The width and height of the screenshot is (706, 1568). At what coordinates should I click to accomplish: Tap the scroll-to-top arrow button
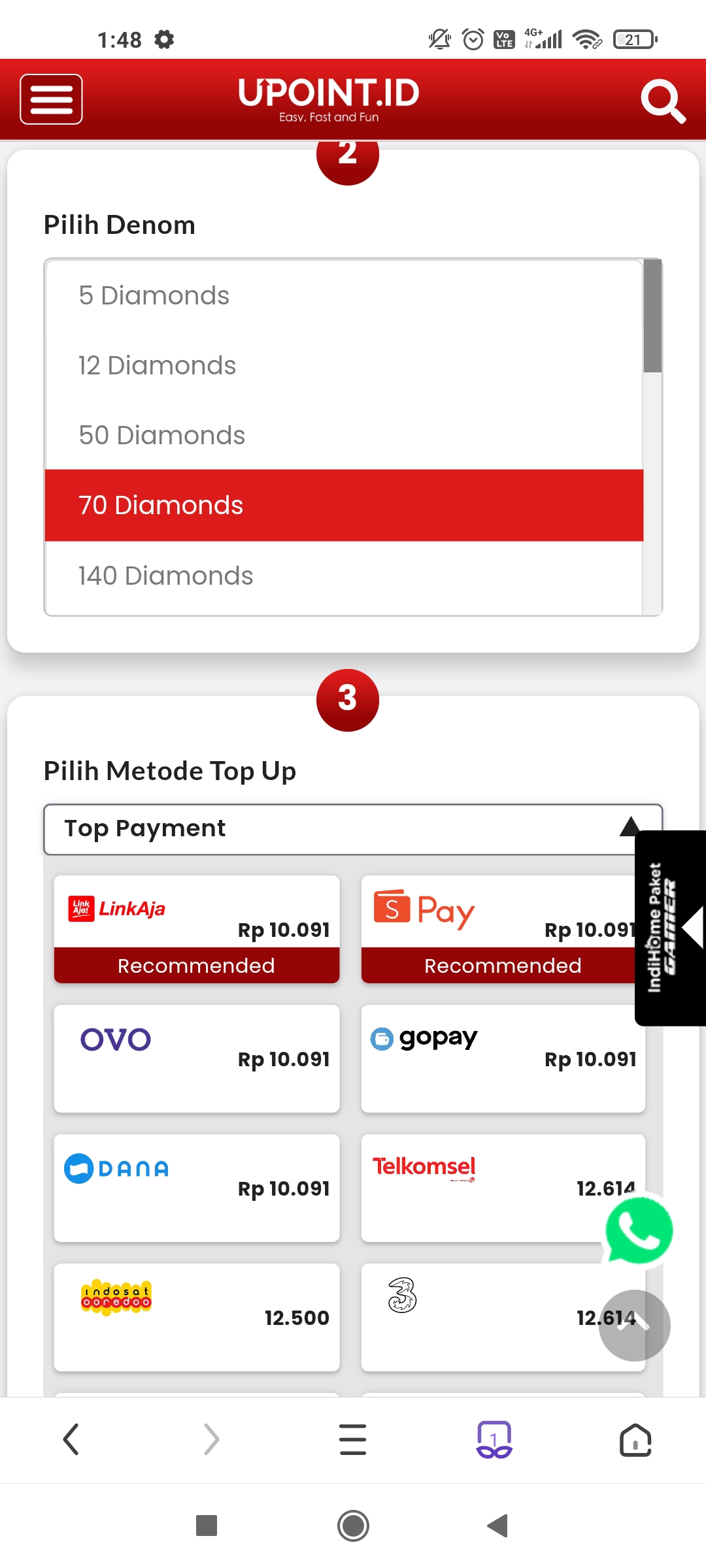point(633,1325)
